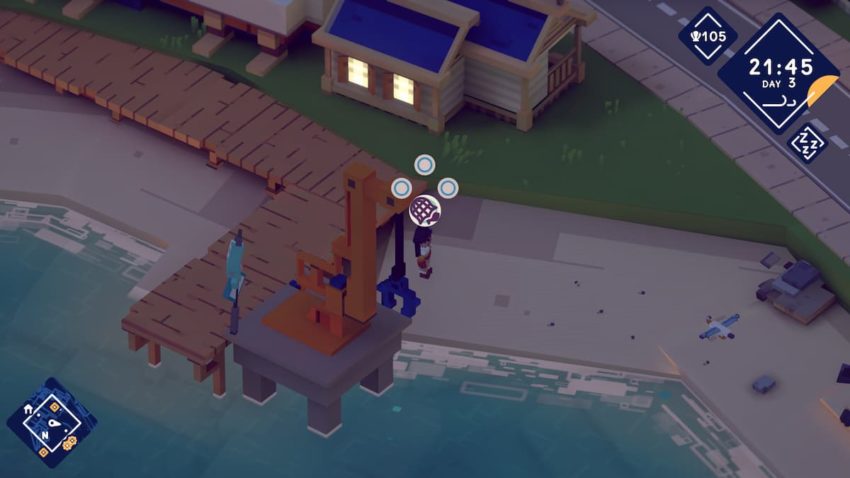Viewport: 850px width, 478px height.
Task: Select the fishing net action bubble
Action: point(425,210)
